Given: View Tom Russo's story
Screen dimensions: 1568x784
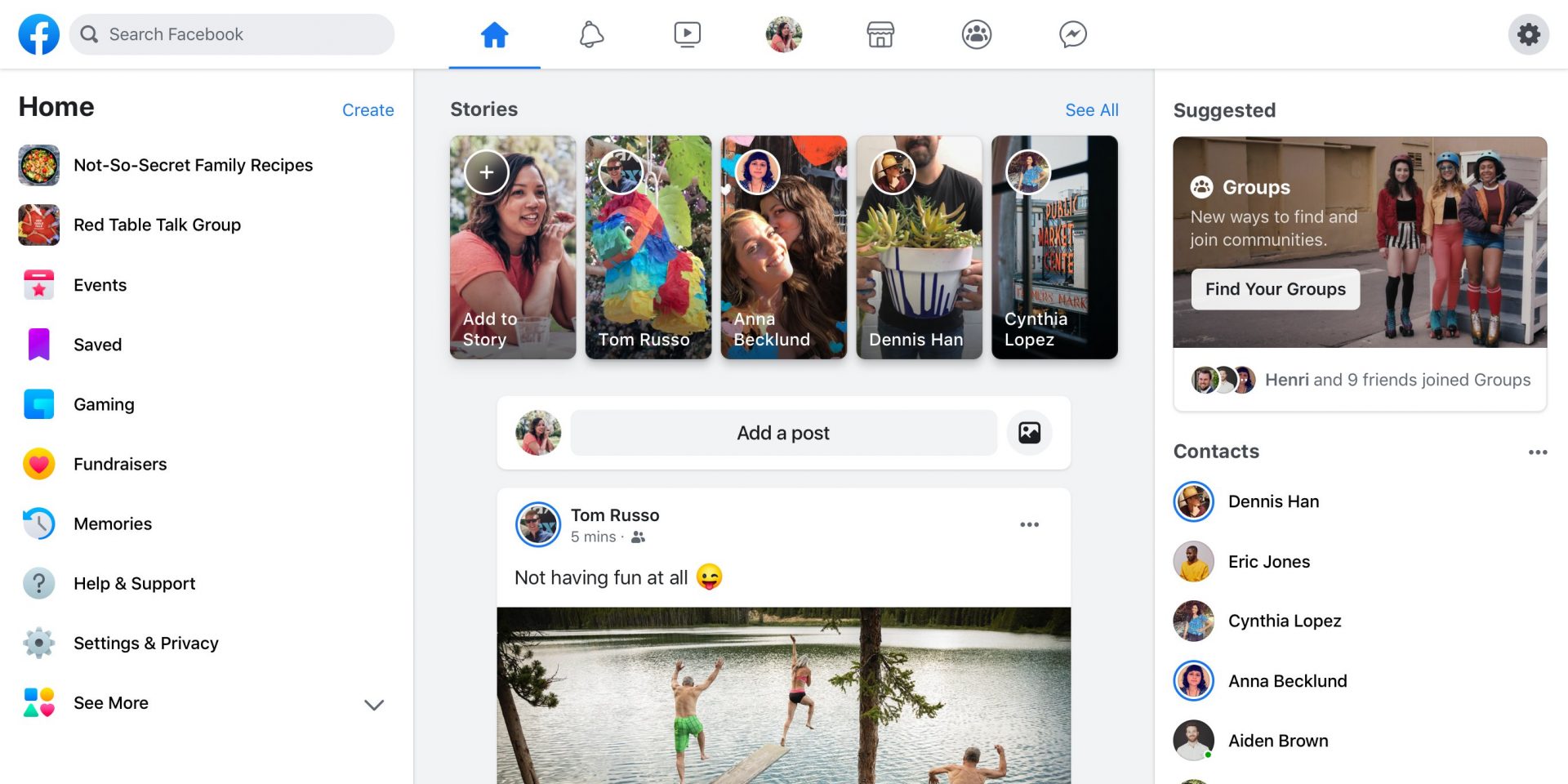Looking at the screenshot, I should [648, 247].
